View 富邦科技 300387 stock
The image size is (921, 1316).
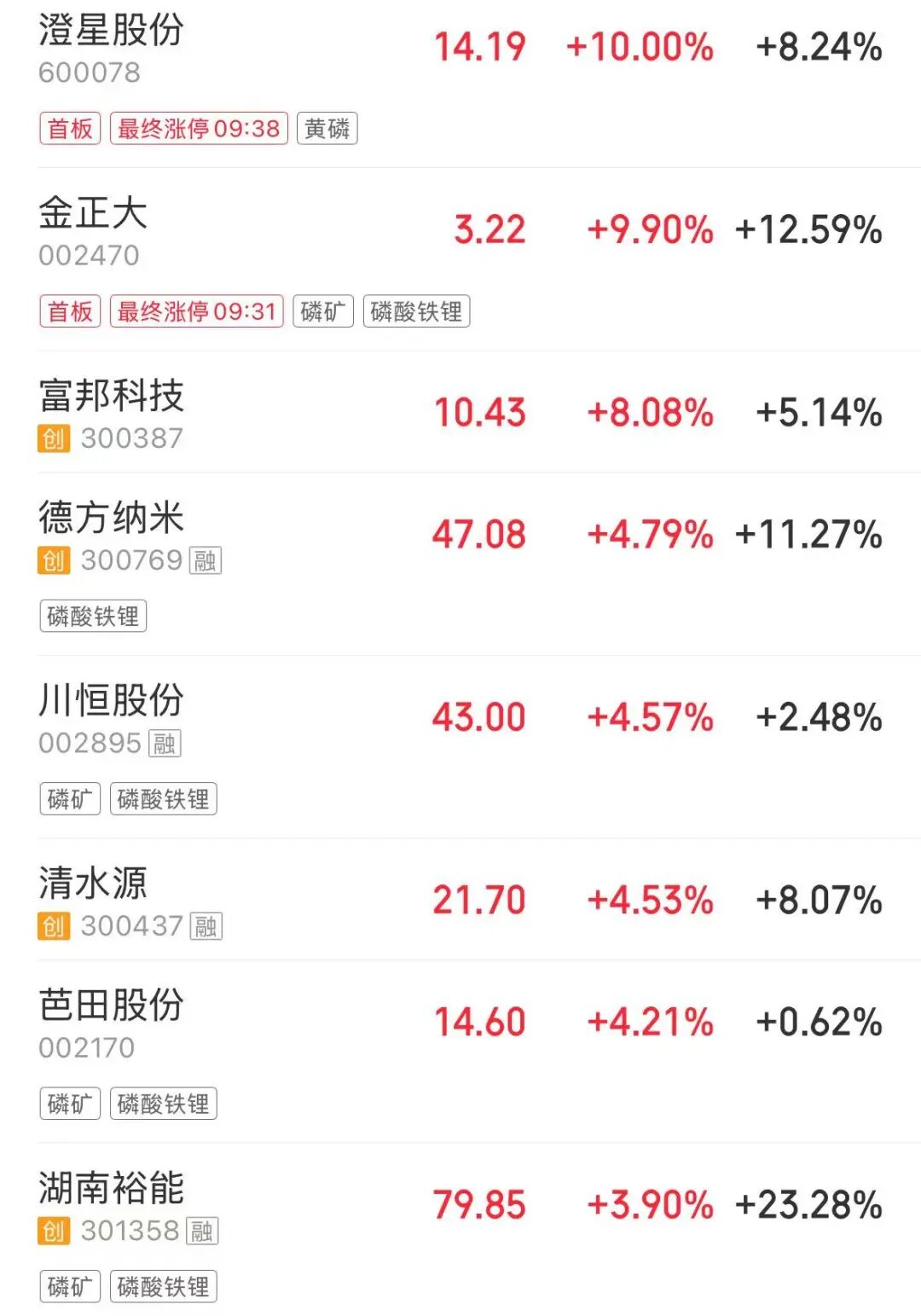point(111,413)
